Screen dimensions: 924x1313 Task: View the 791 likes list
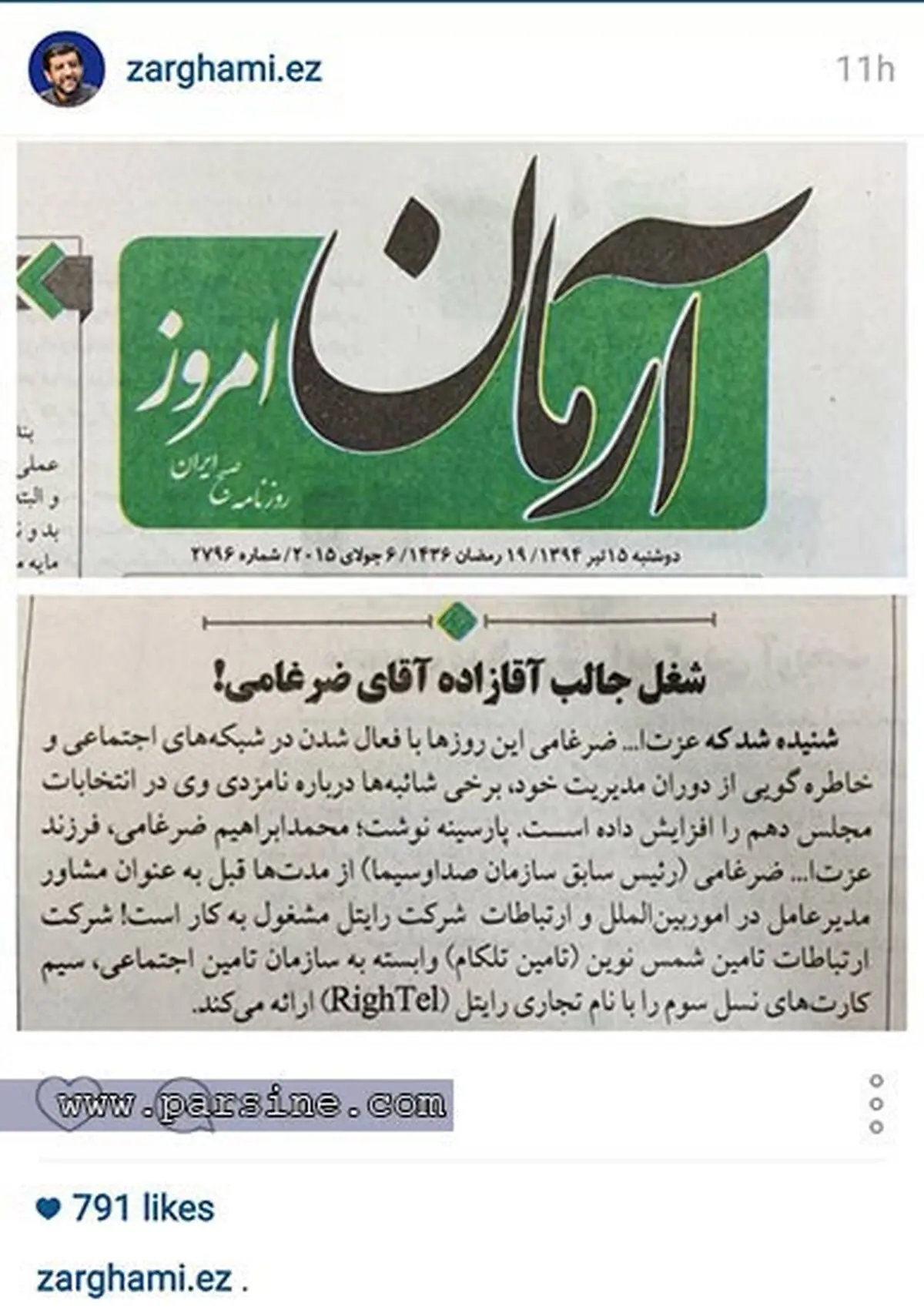click(126, 1207)
